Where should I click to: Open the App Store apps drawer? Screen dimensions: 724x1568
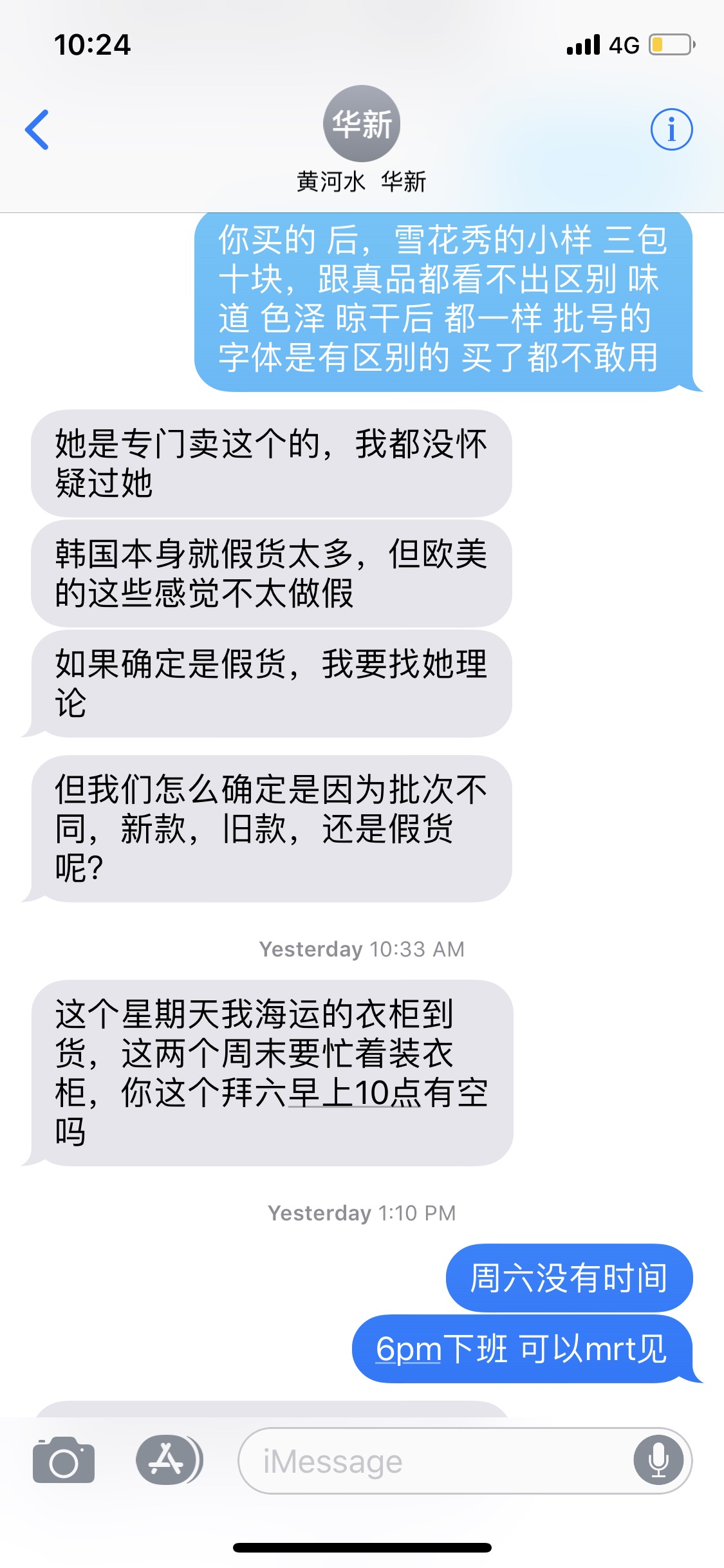click(x=167, y=1460)
